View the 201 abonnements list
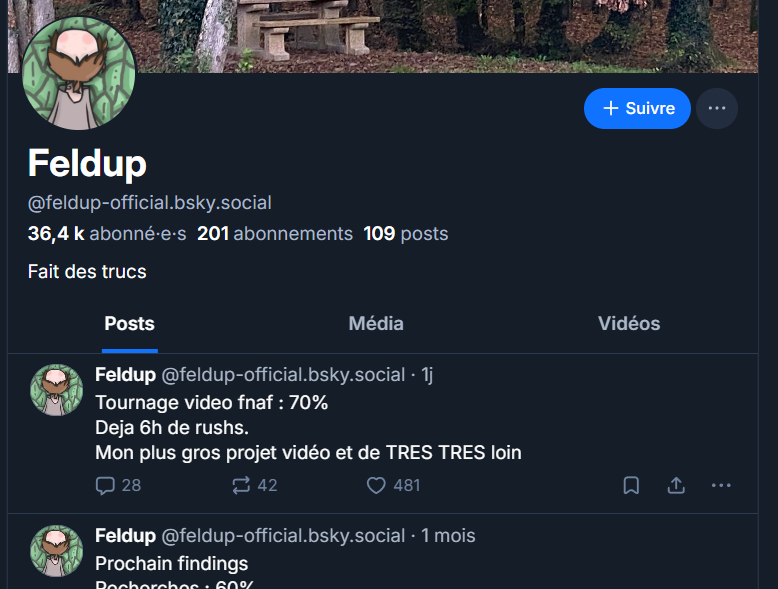Image resolution: width=778 pixels, height=589 pixels. coord(275,234)
